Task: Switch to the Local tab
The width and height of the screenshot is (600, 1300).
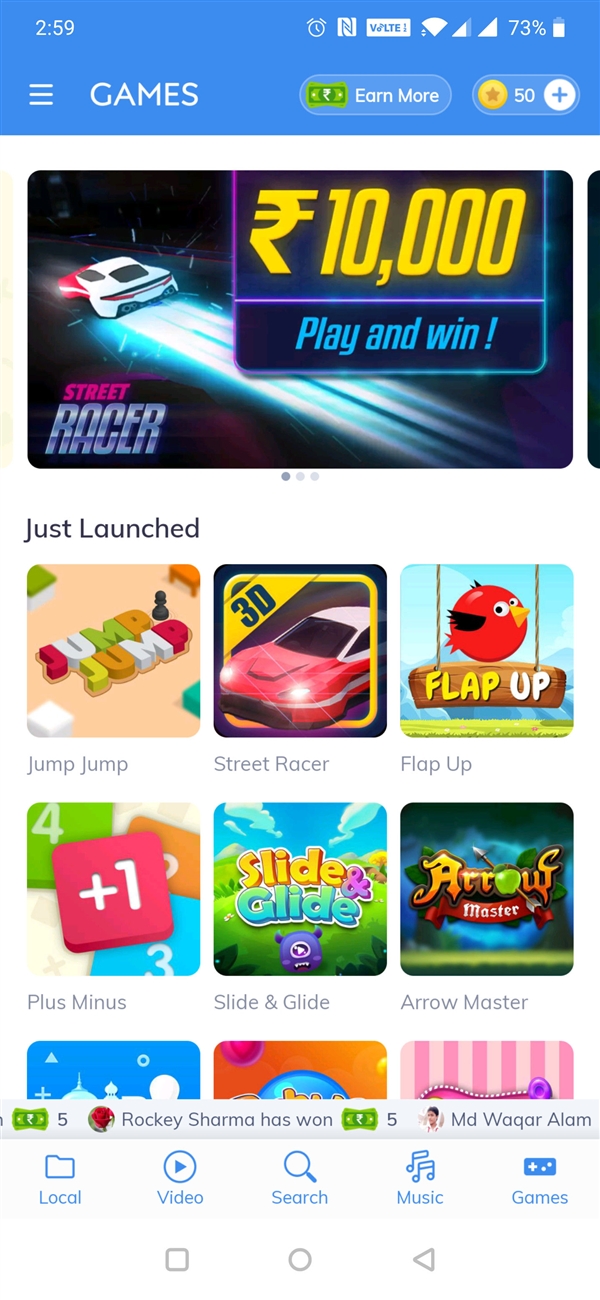Action: click(x=60, y=1179)
